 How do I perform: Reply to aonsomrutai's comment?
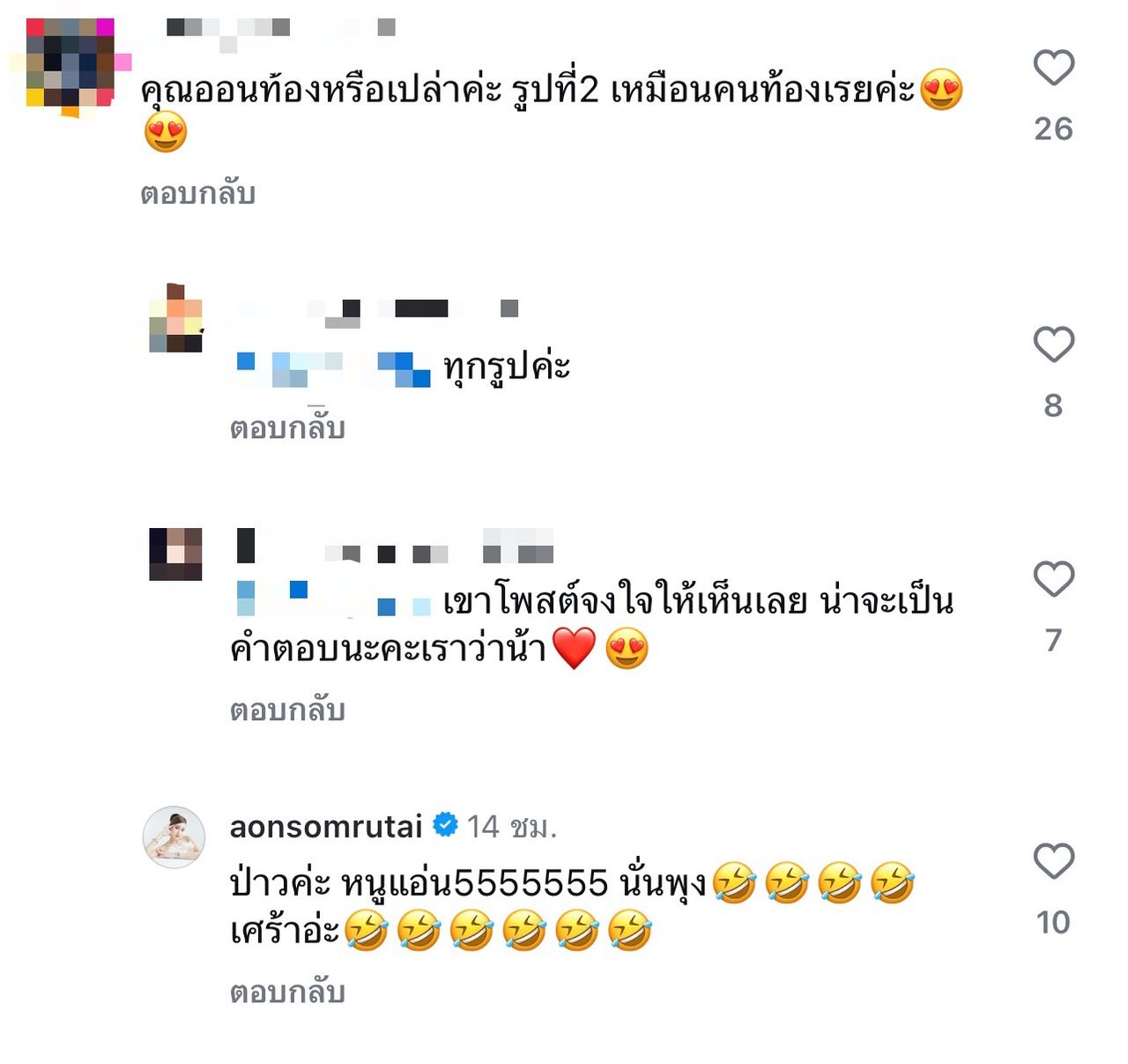[x=286, y=992]
